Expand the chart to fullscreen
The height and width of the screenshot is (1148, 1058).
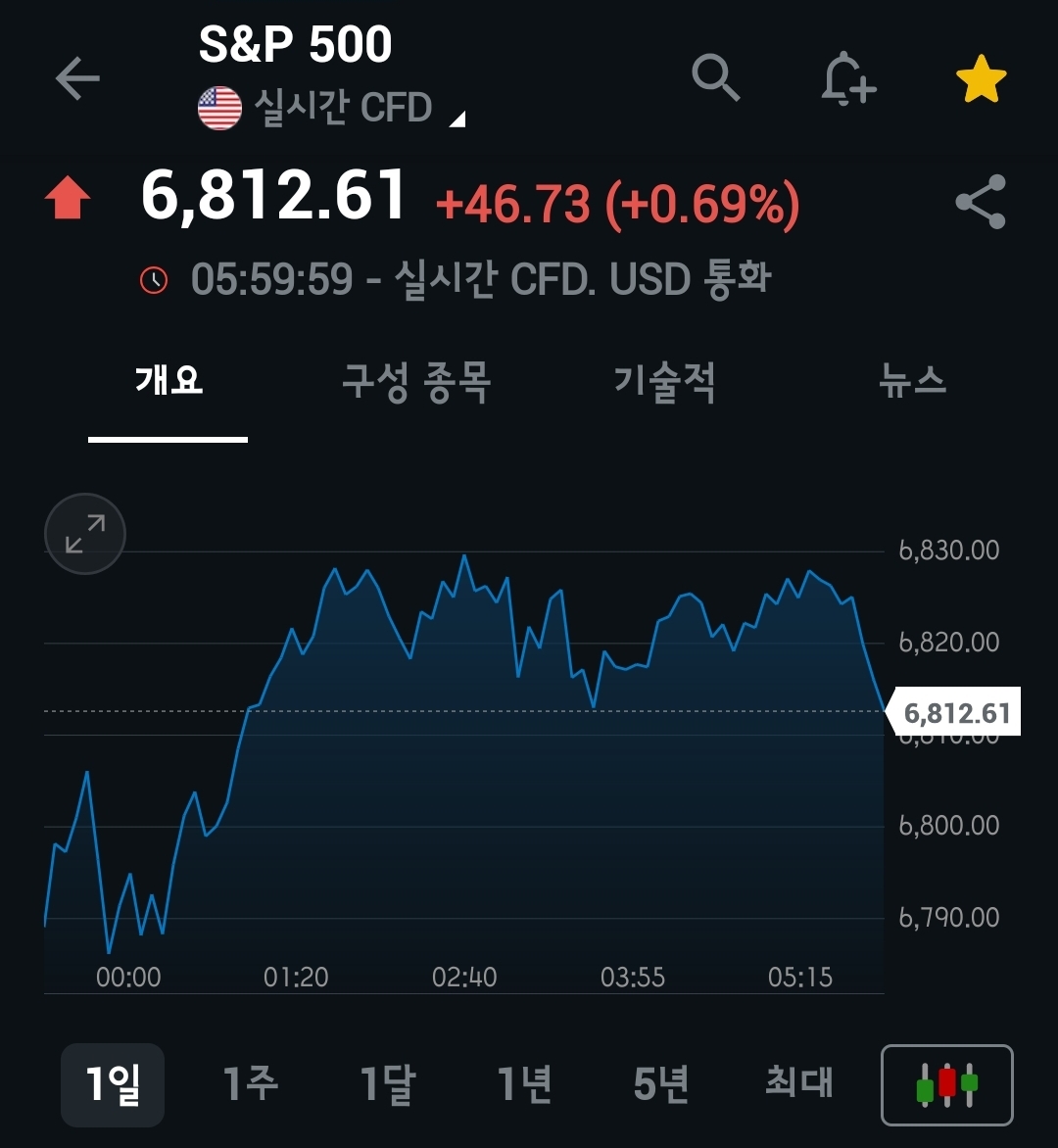pos(85,534)
